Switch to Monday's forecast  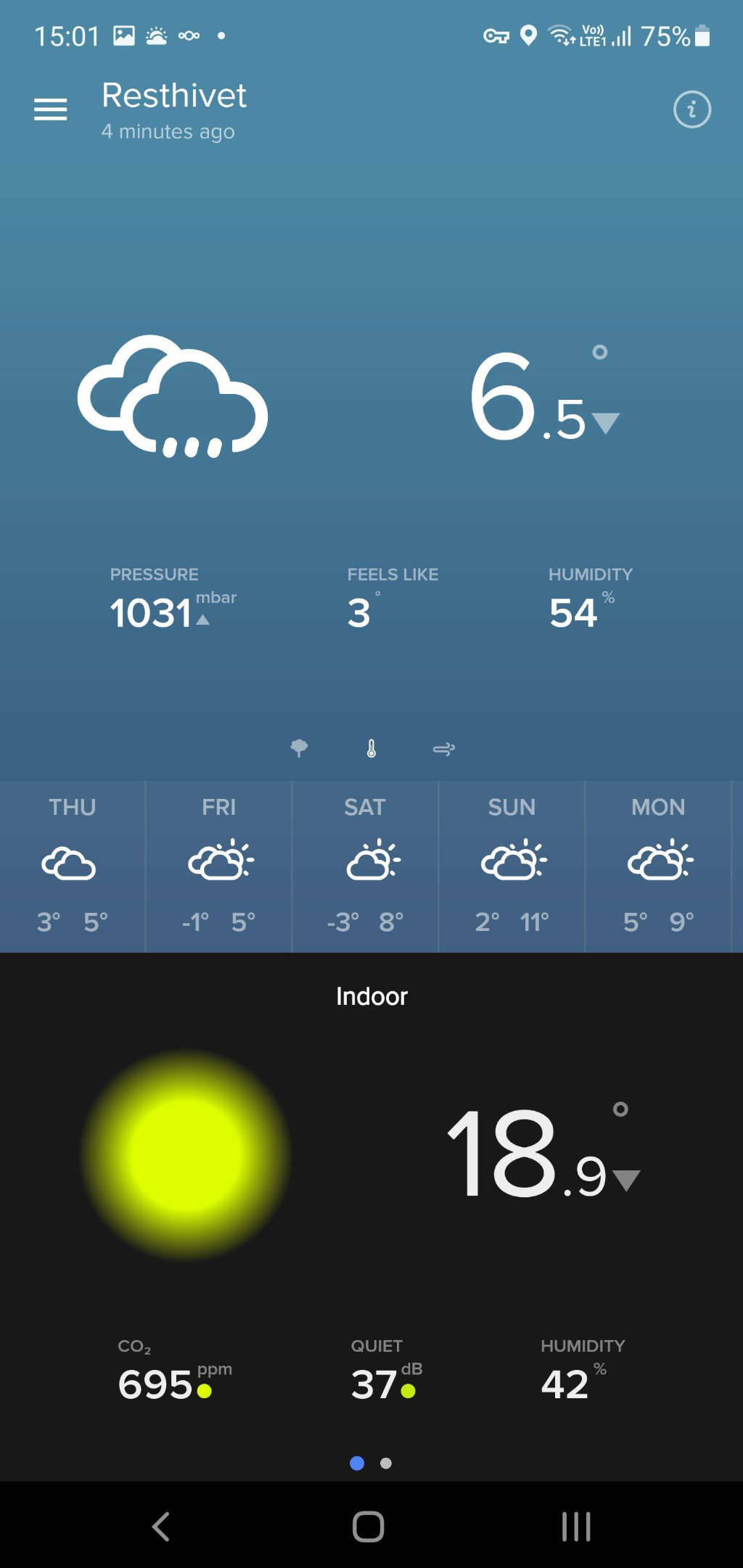(657, 865)
